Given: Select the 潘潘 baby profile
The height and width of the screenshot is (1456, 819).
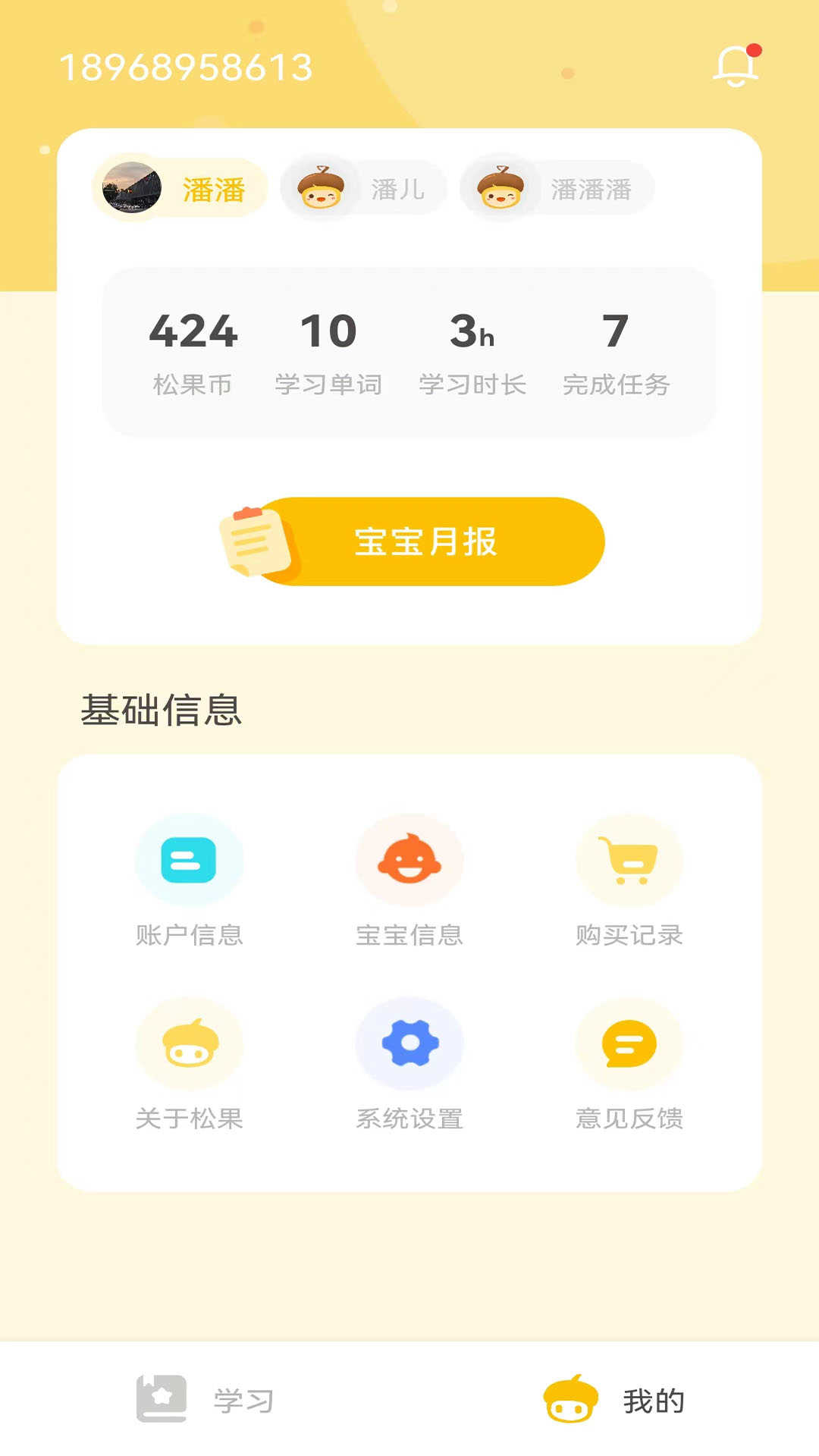Looking at the screenshot, I should (180, 188).
